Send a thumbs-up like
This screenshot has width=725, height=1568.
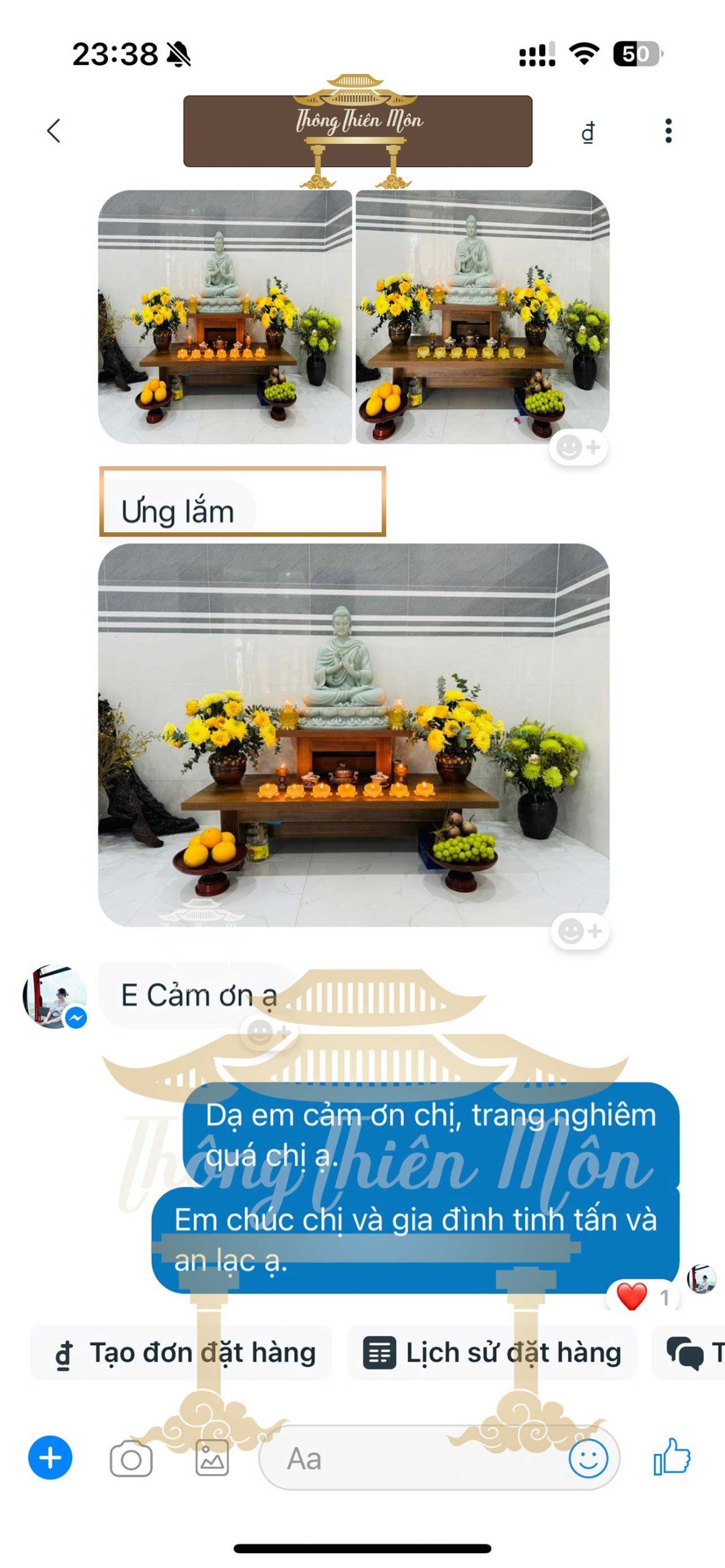(672, 1458)
